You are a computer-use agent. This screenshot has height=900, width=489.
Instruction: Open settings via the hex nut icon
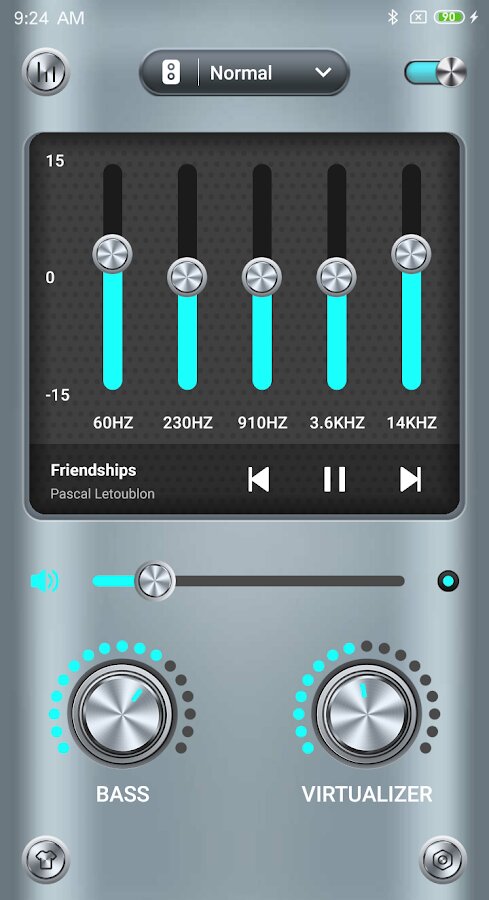coord(443,859)
